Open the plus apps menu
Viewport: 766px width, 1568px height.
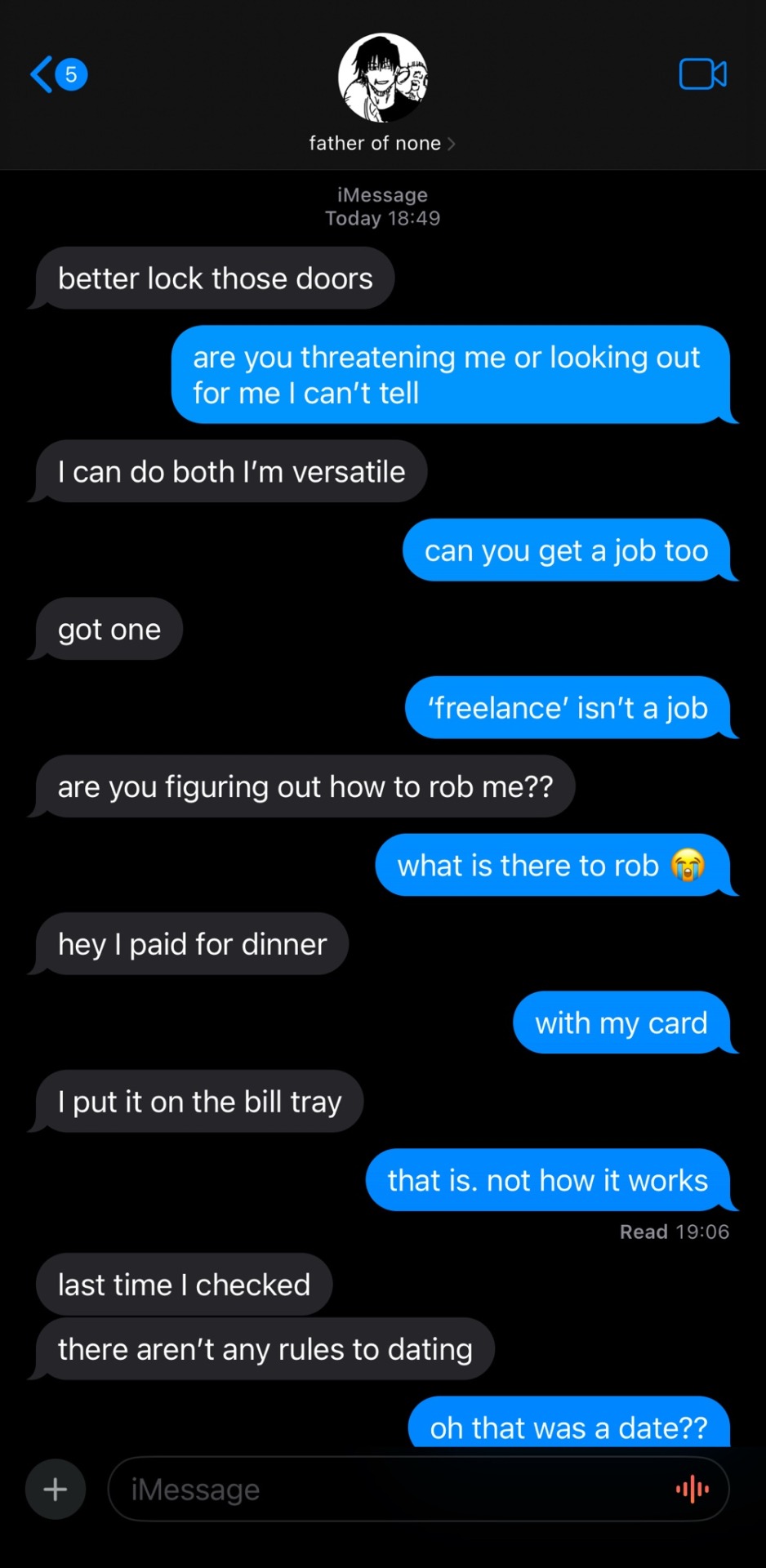(x=56, y=1489)
